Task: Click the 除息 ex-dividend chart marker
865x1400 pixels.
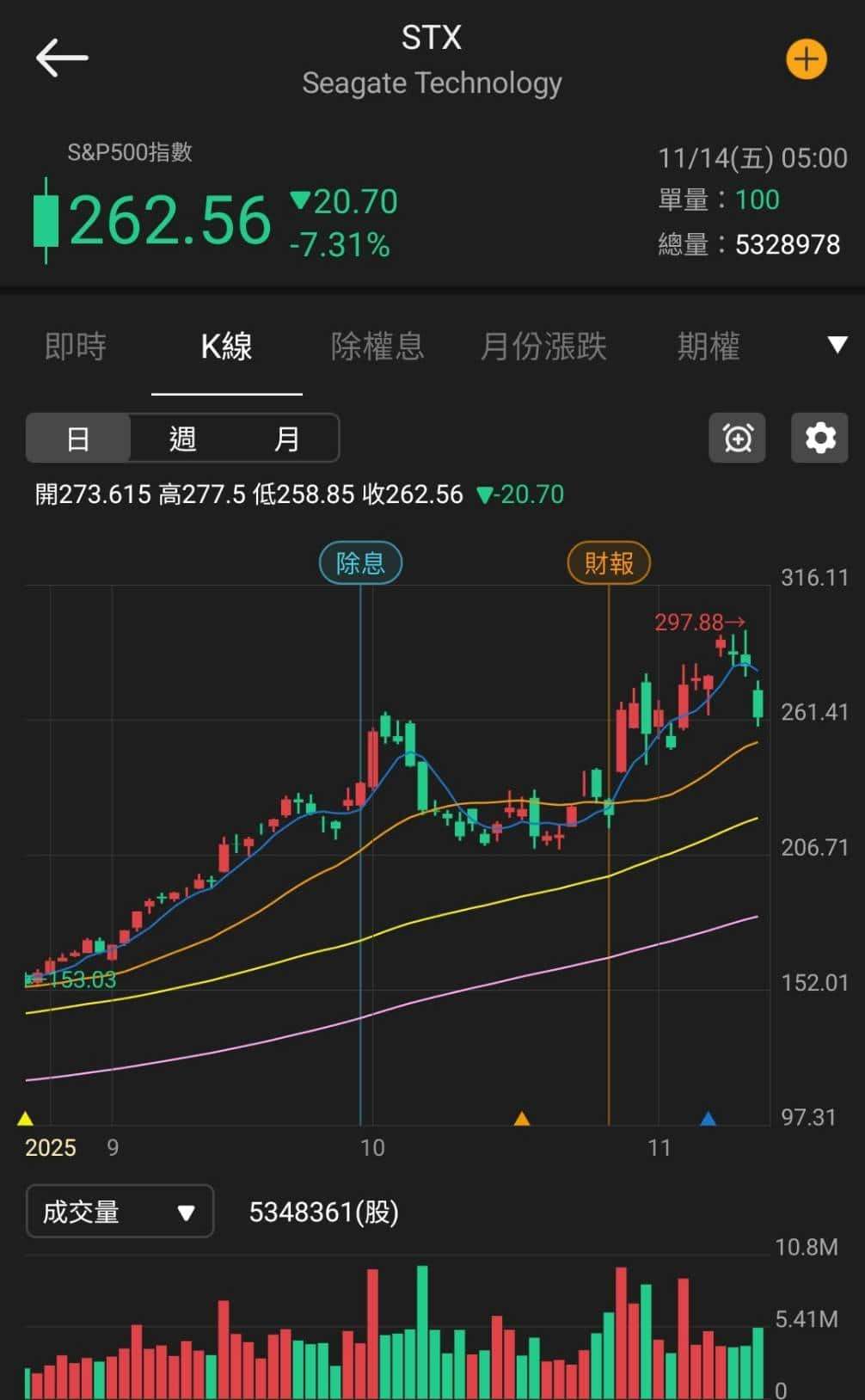Action: pos(360,562)
